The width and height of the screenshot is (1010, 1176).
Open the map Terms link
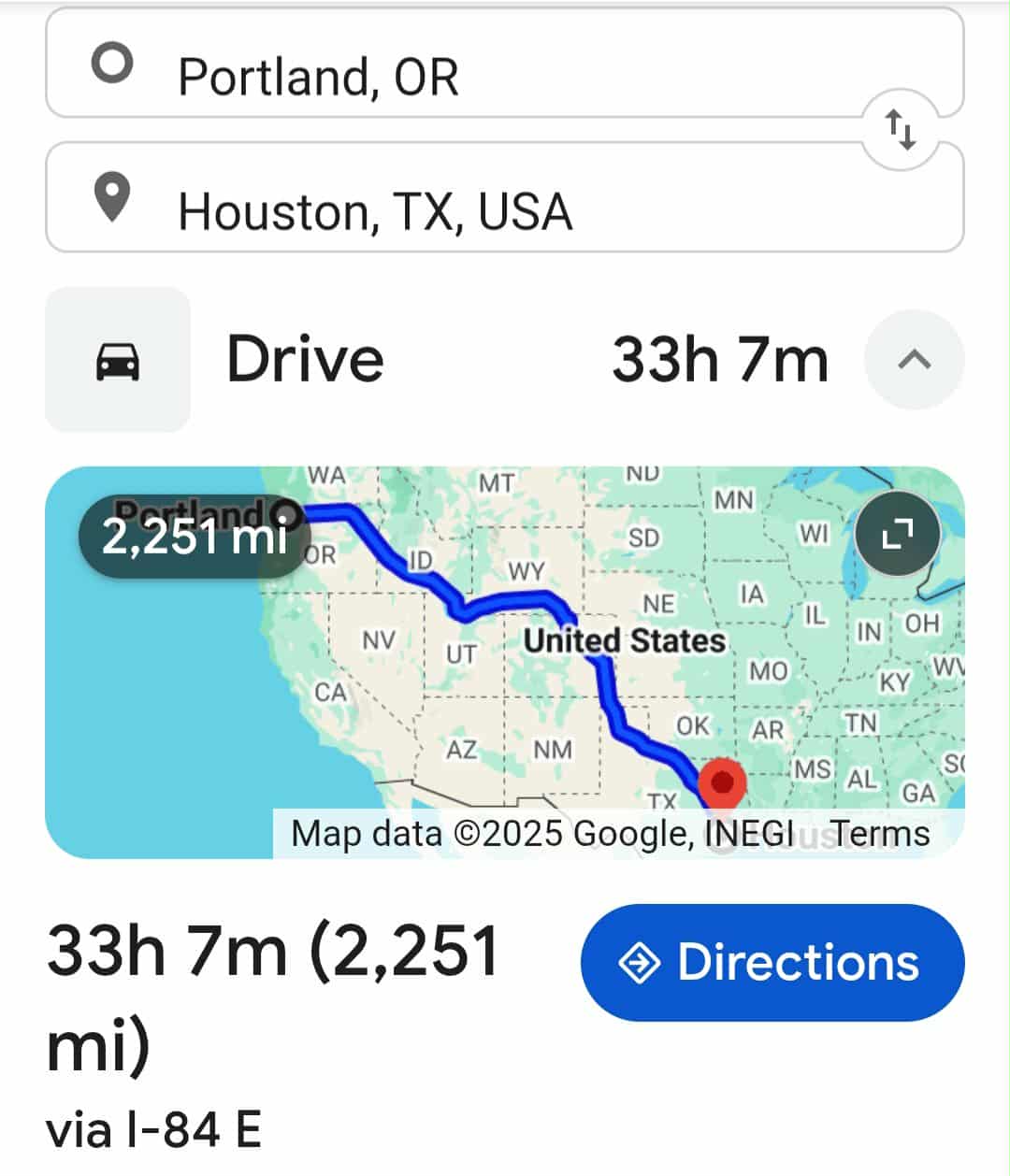pos(881,833)
